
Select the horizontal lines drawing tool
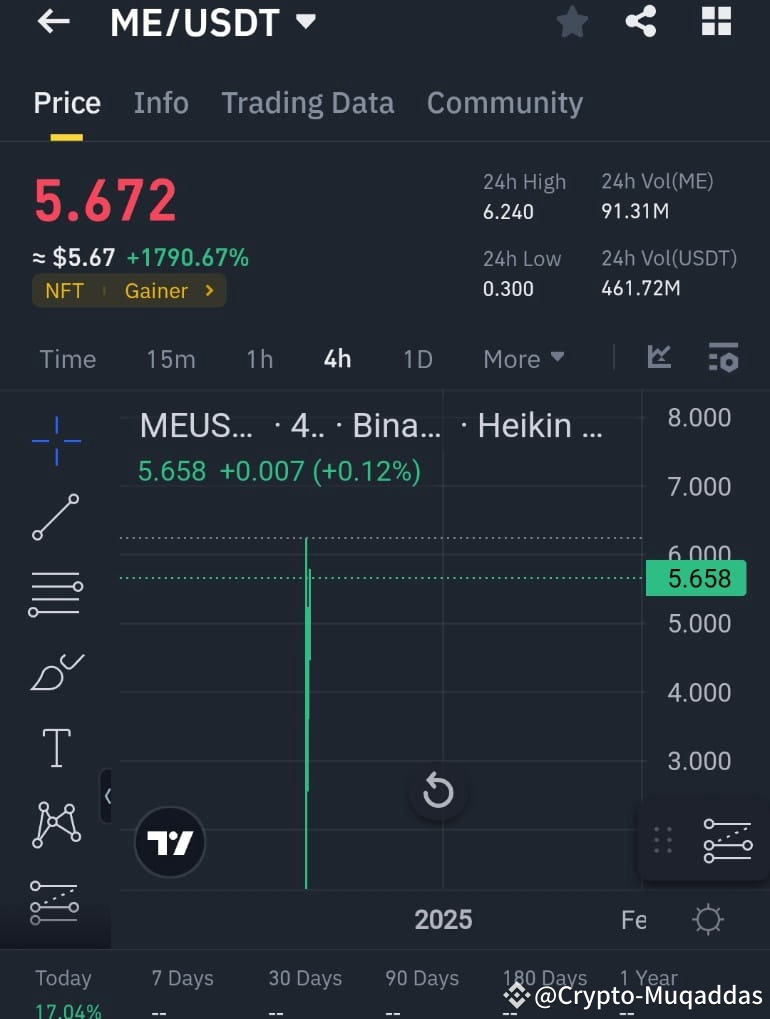[x=55, y=593]
